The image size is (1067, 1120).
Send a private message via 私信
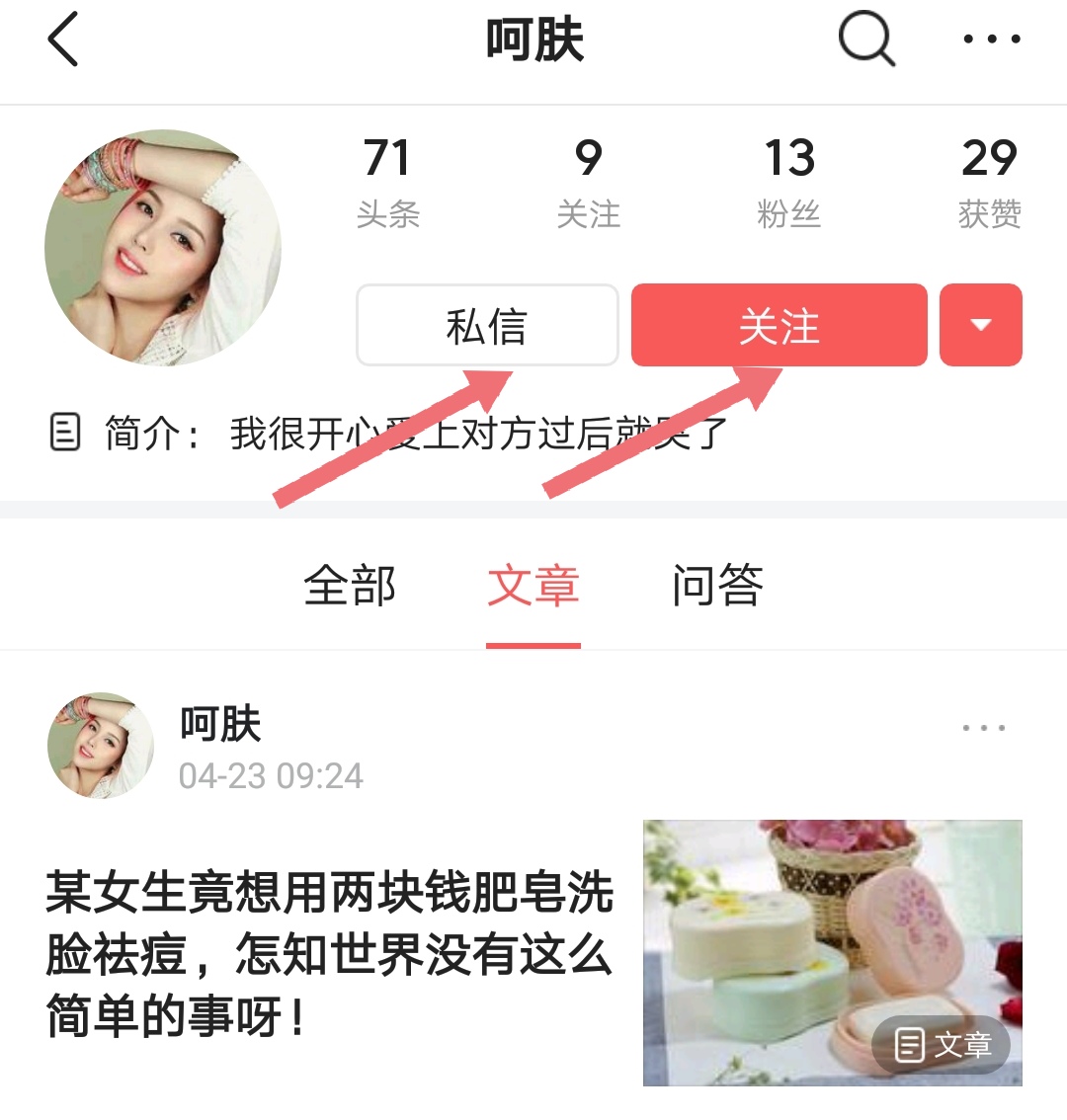(x=486, y=326)
